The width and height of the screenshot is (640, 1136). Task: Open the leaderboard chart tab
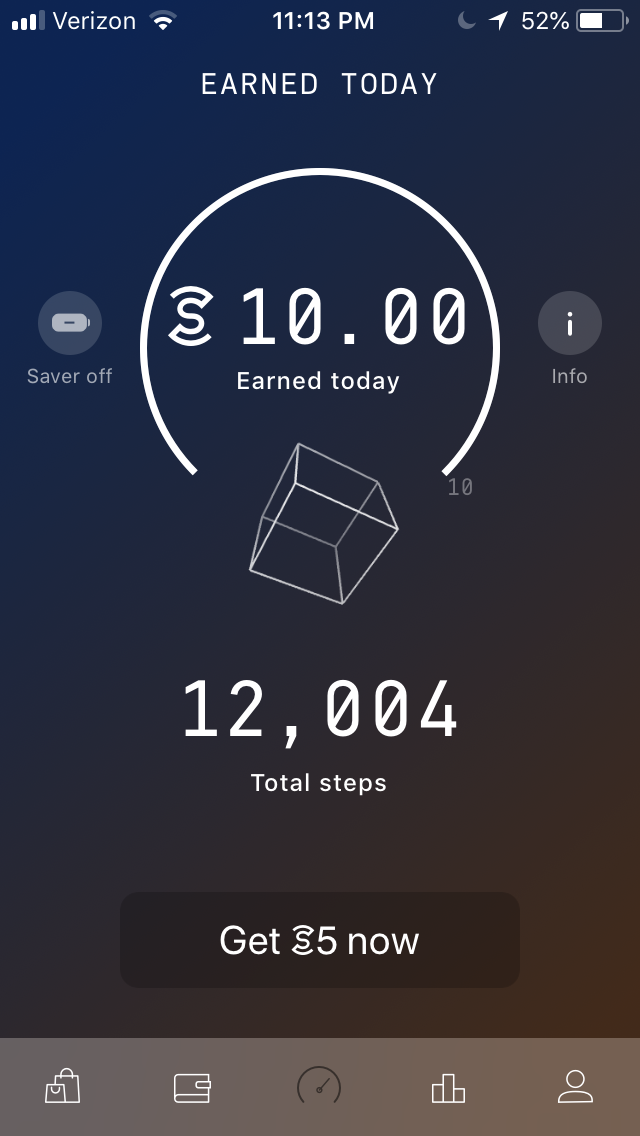(x=448, y=1086)
